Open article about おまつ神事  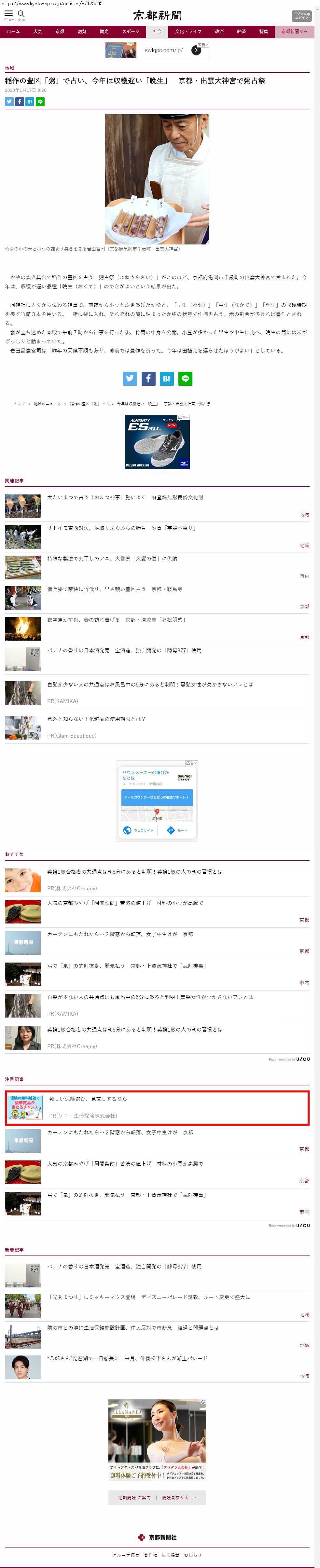coord(125,497)
